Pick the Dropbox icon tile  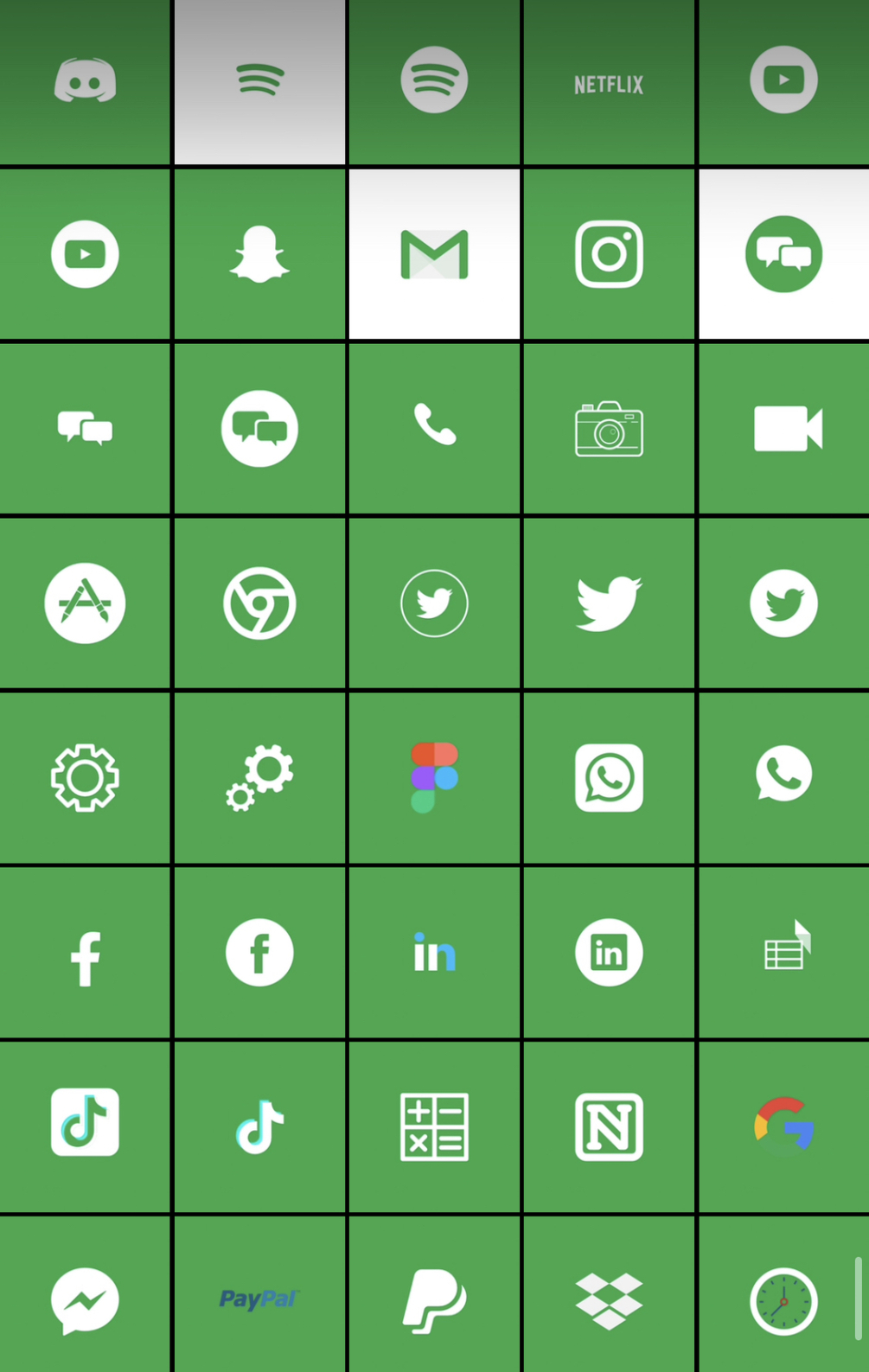tap(609, 1300)
